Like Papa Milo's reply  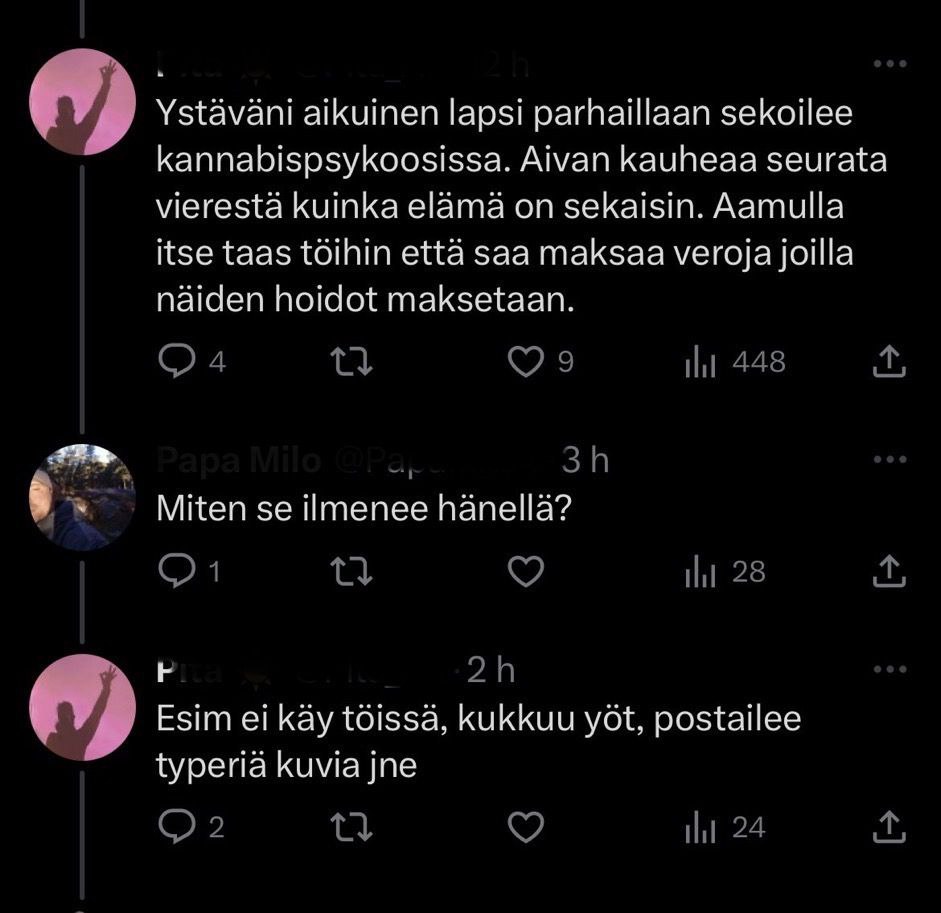tap(525, 572)
